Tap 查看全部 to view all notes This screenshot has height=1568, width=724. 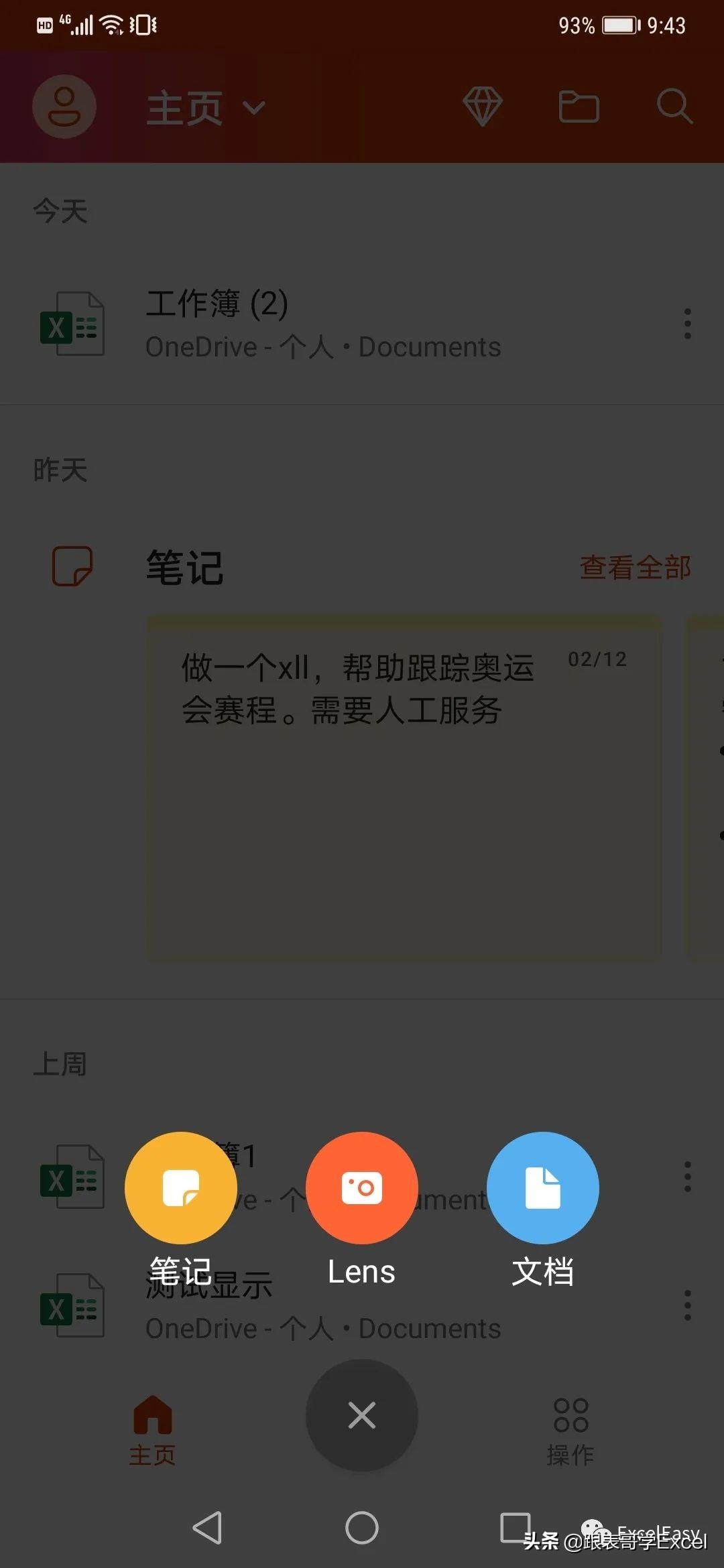(x=634, y=567)
